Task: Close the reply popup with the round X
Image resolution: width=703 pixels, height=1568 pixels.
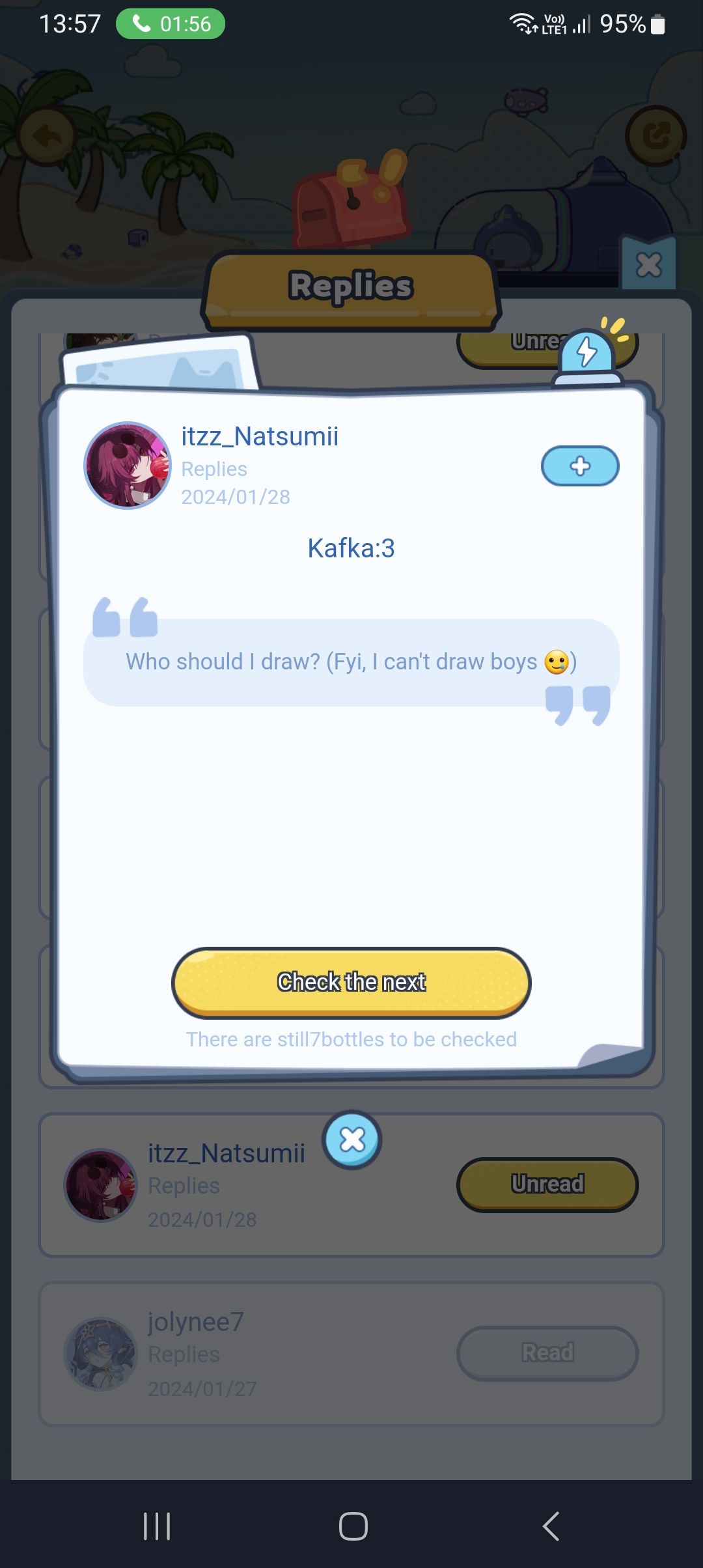Action: pos(352,1140)
